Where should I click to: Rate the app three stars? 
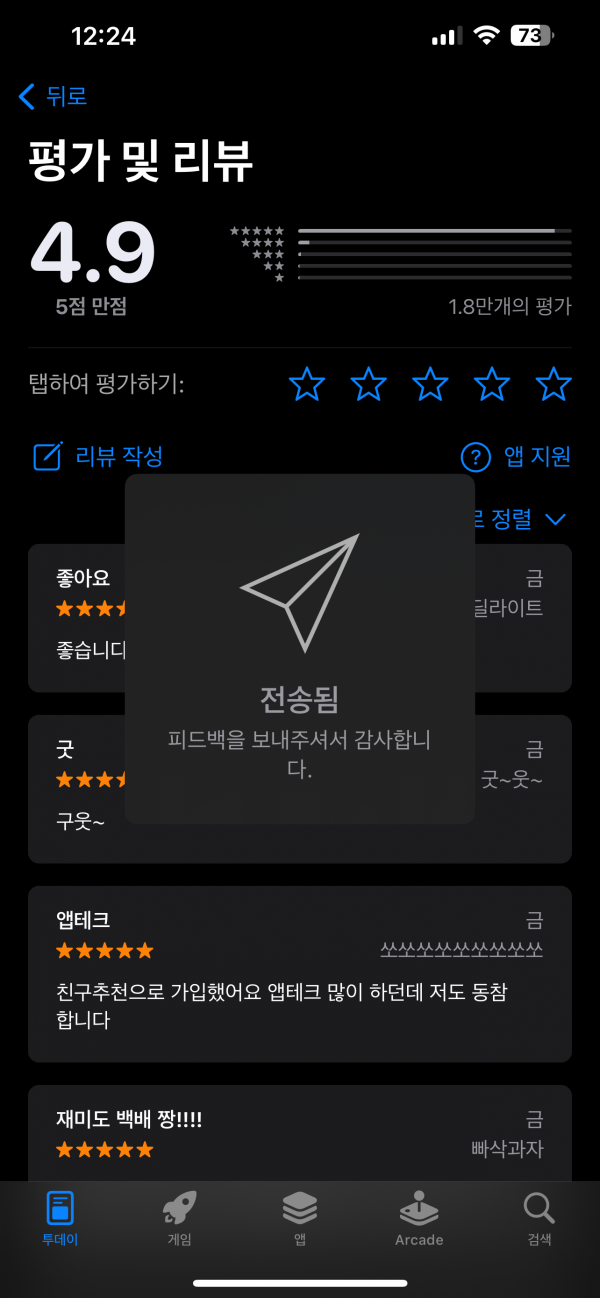click(x=430, y=383)
